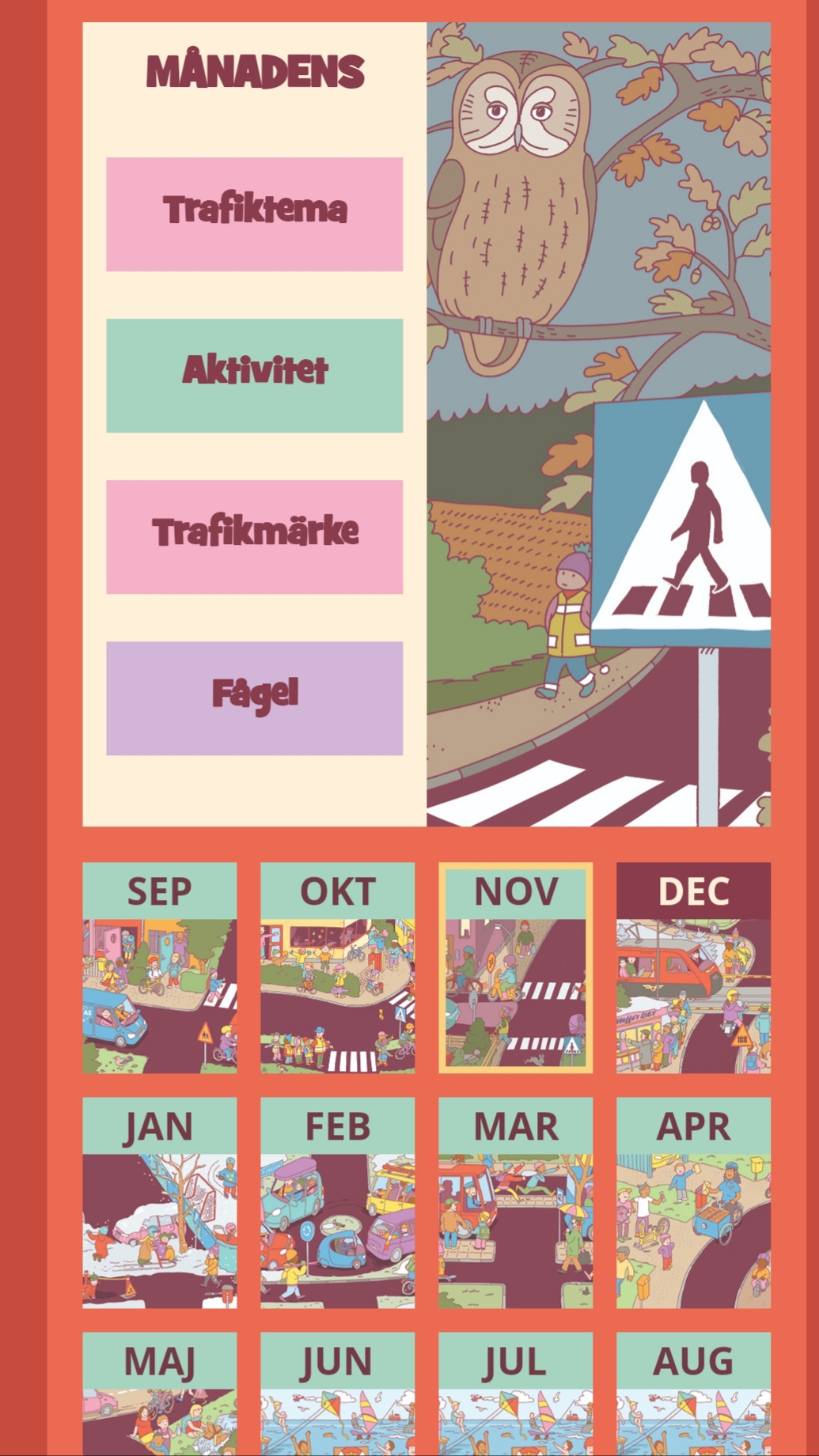Select the JUL month tile
This screenshot has width=819, height=1456.
pos(516,1394)
